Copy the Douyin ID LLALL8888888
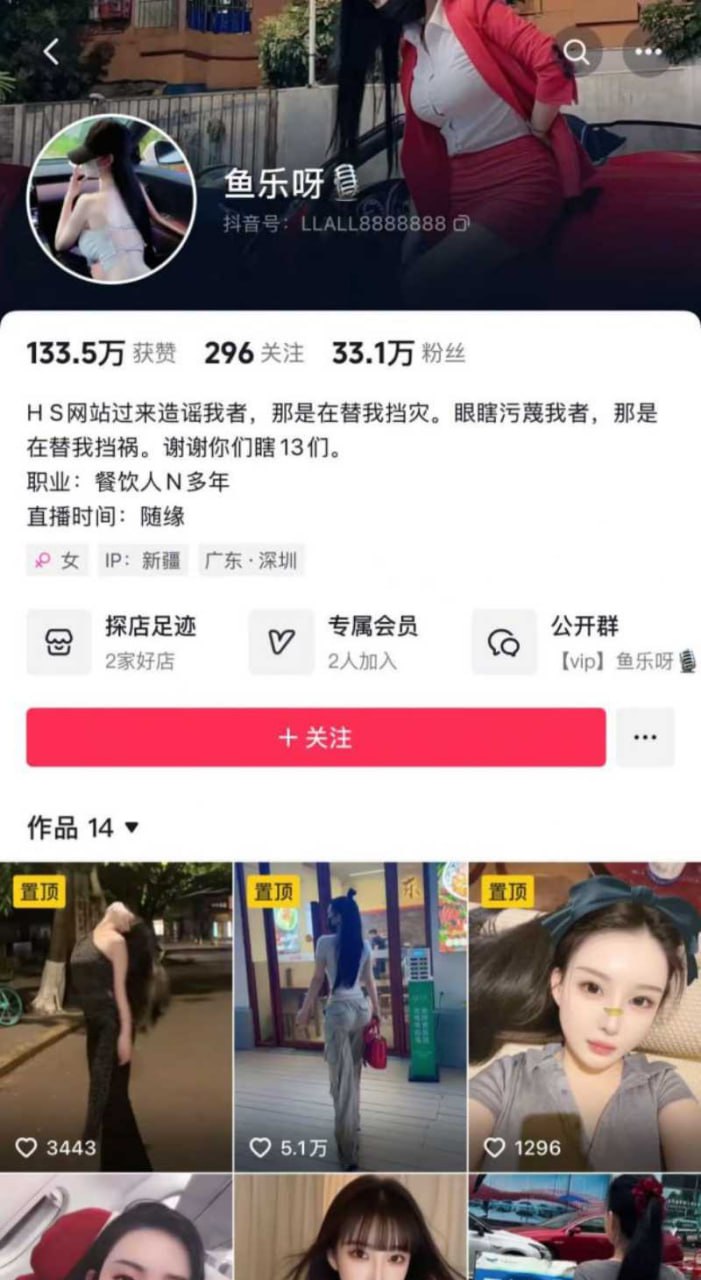This screenshot has width=701, height=1280. [461, 224]
